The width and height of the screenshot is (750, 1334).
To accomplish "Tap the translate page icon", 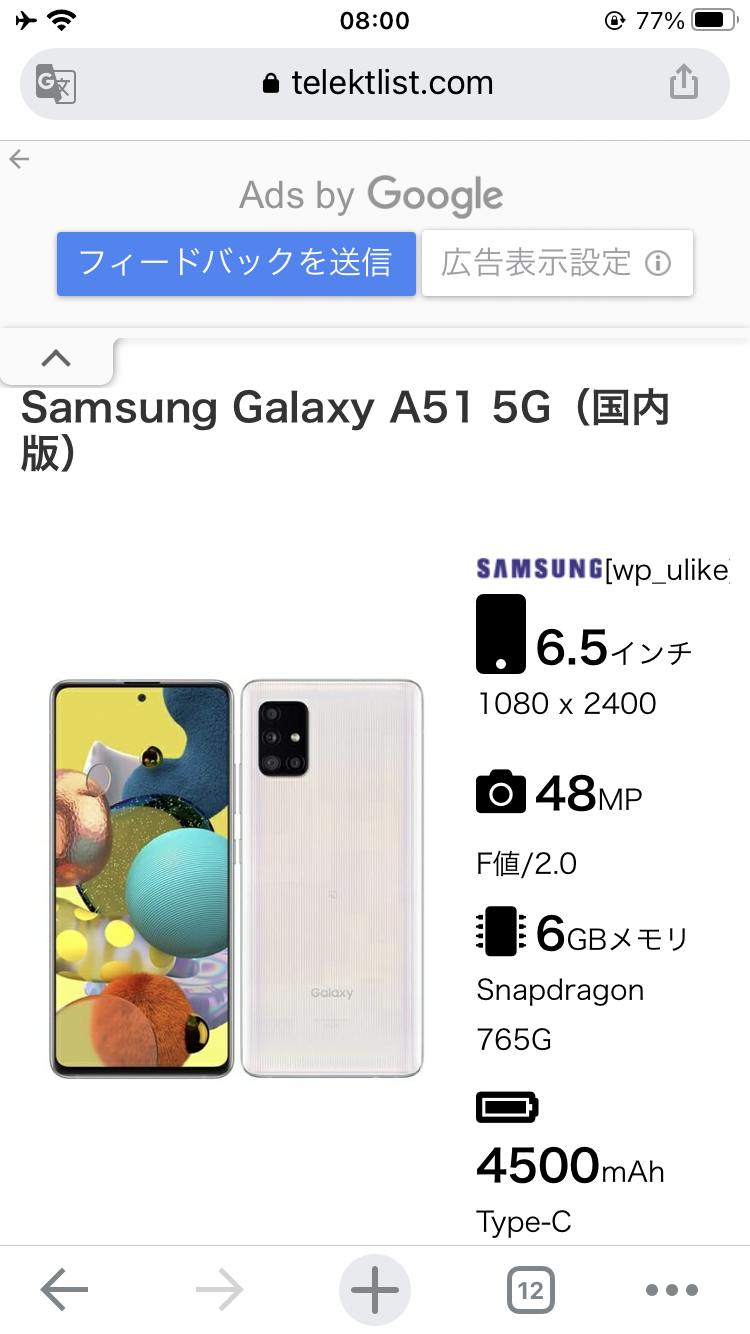I will coord(56,83).
